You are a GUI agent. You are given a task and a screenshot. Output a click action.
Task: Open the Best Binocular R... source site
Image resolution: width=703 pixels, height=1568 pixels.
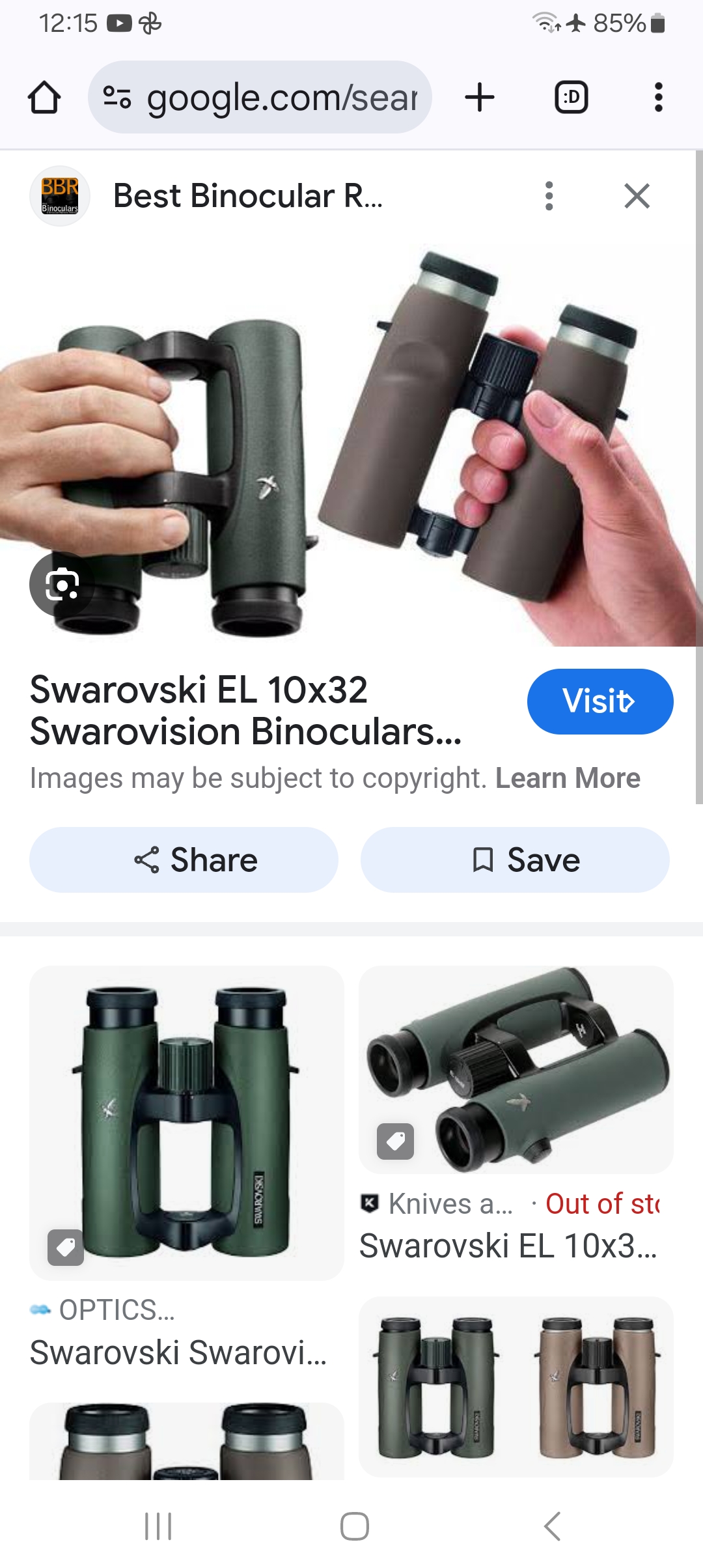point(247,196)
